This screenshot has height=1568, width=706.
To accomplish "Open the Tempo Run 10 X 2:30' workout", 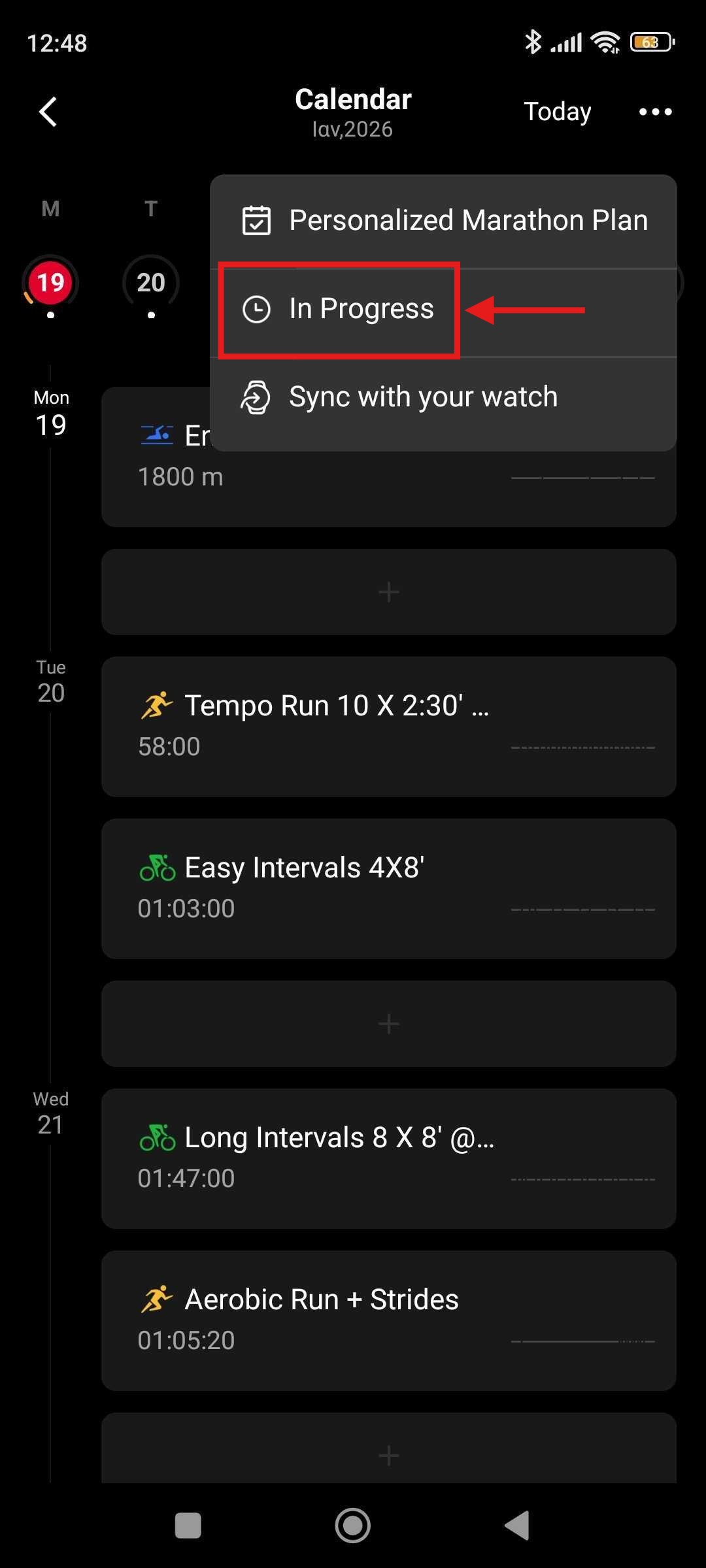I will [x=388, y=727].
